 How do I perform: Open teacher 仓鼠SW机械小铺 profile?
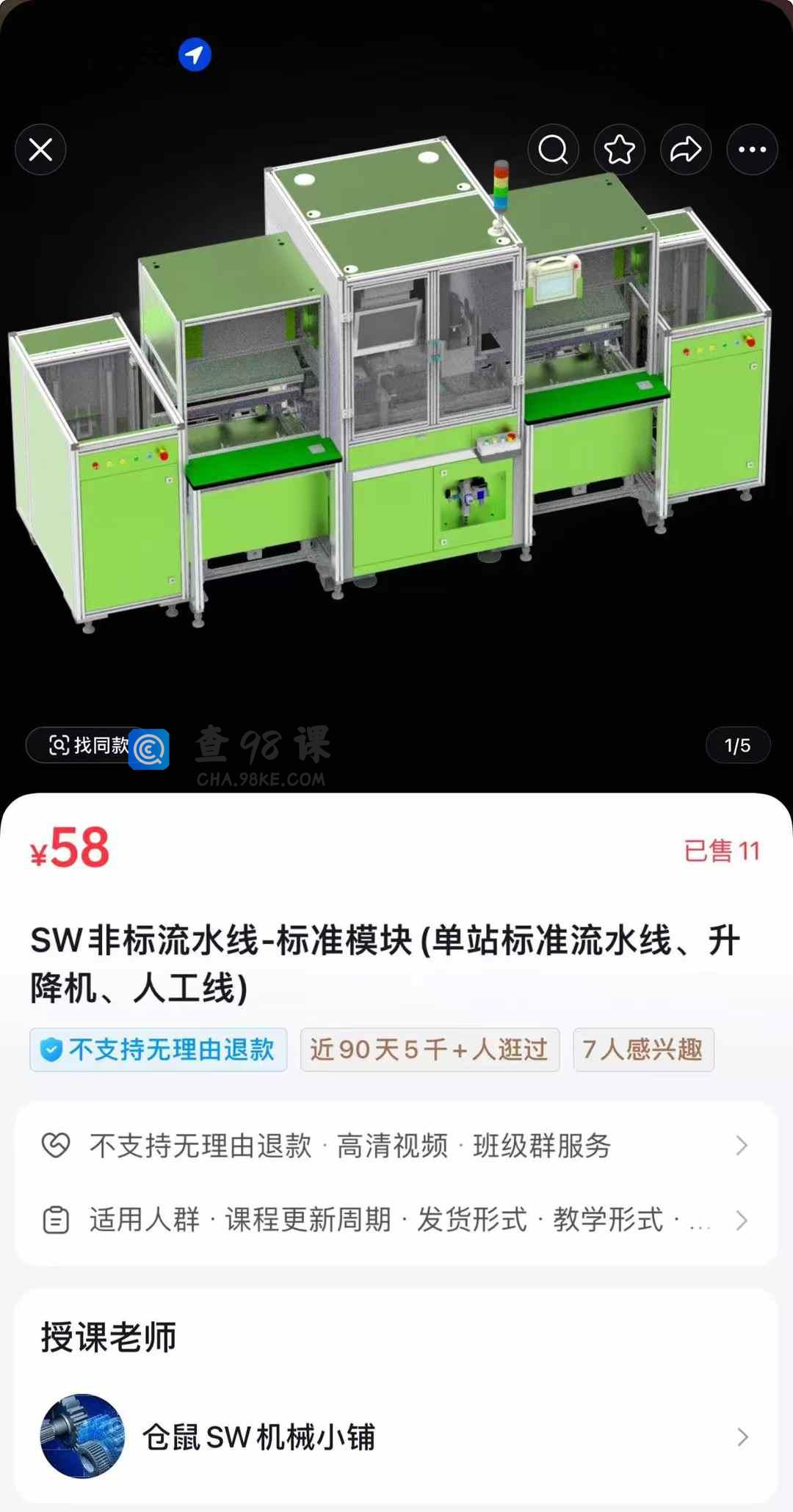[396, 1436]
